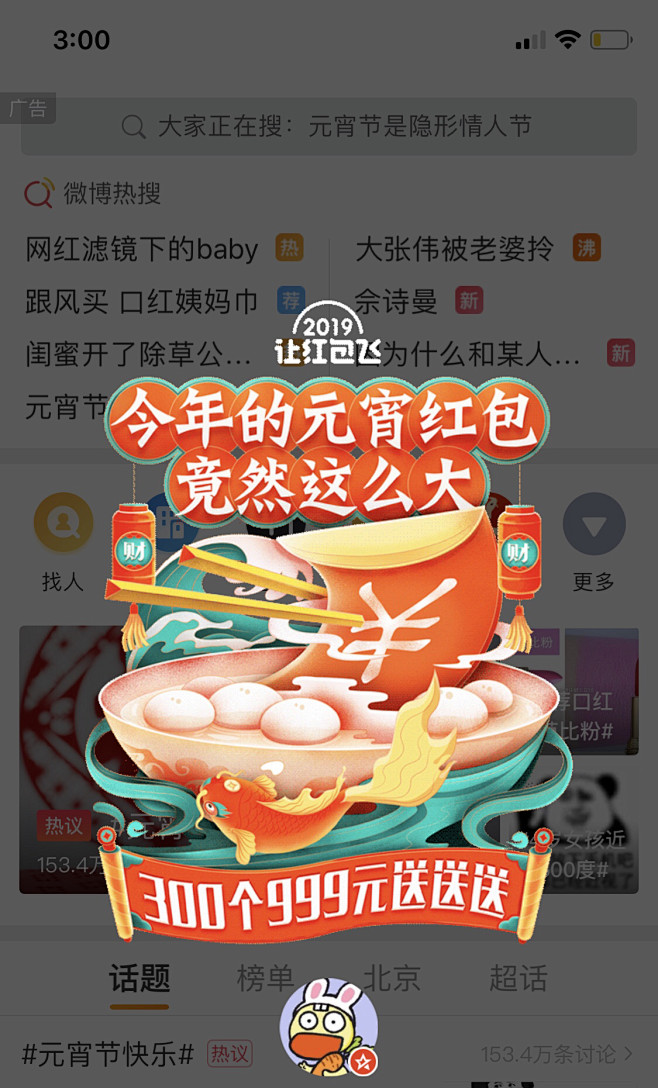Open hot search 佘诗曼

click(396, 301)
